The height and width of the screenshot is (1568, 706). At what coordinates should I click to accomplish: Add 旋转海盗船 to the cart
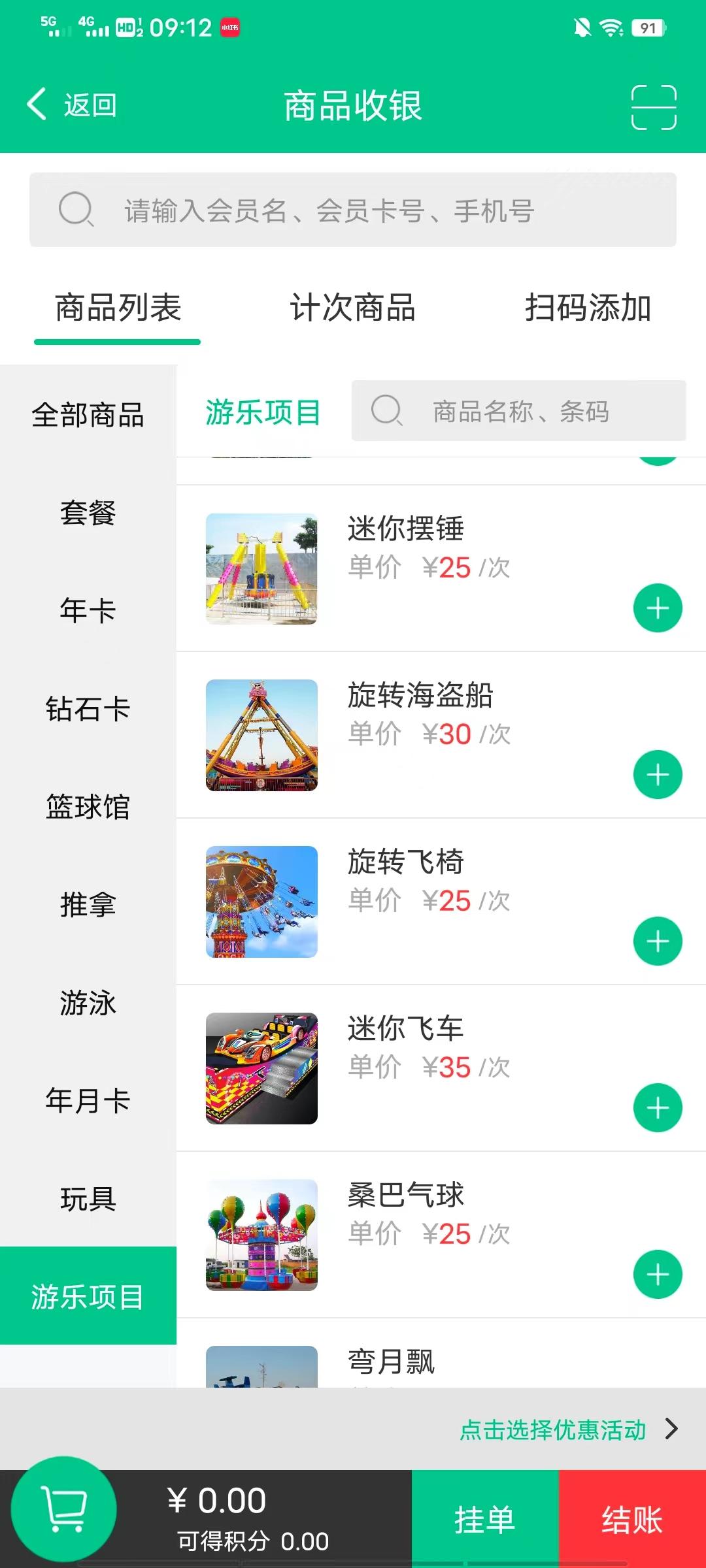tap(658, 775)
